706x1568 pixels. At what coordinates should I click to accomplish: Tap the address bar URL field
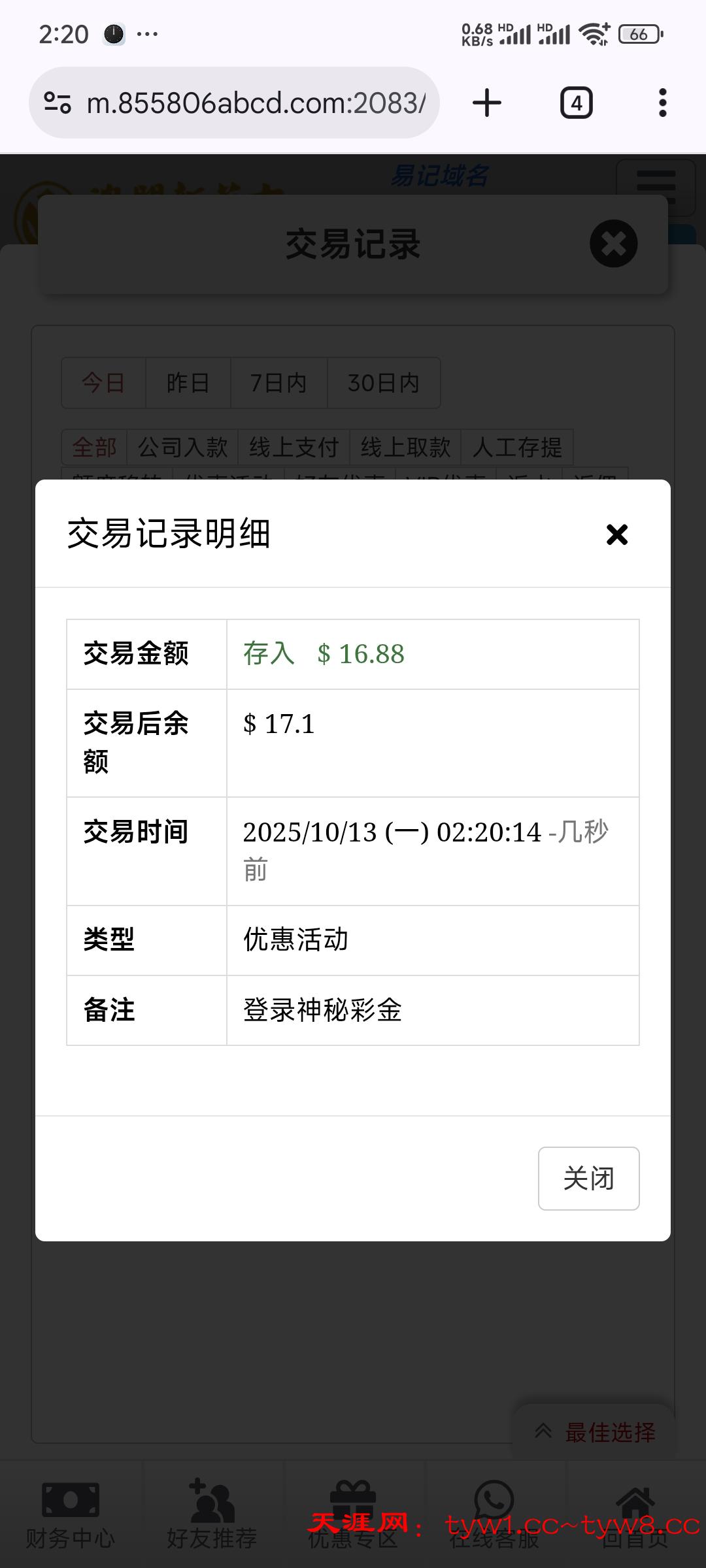point(255,103)
